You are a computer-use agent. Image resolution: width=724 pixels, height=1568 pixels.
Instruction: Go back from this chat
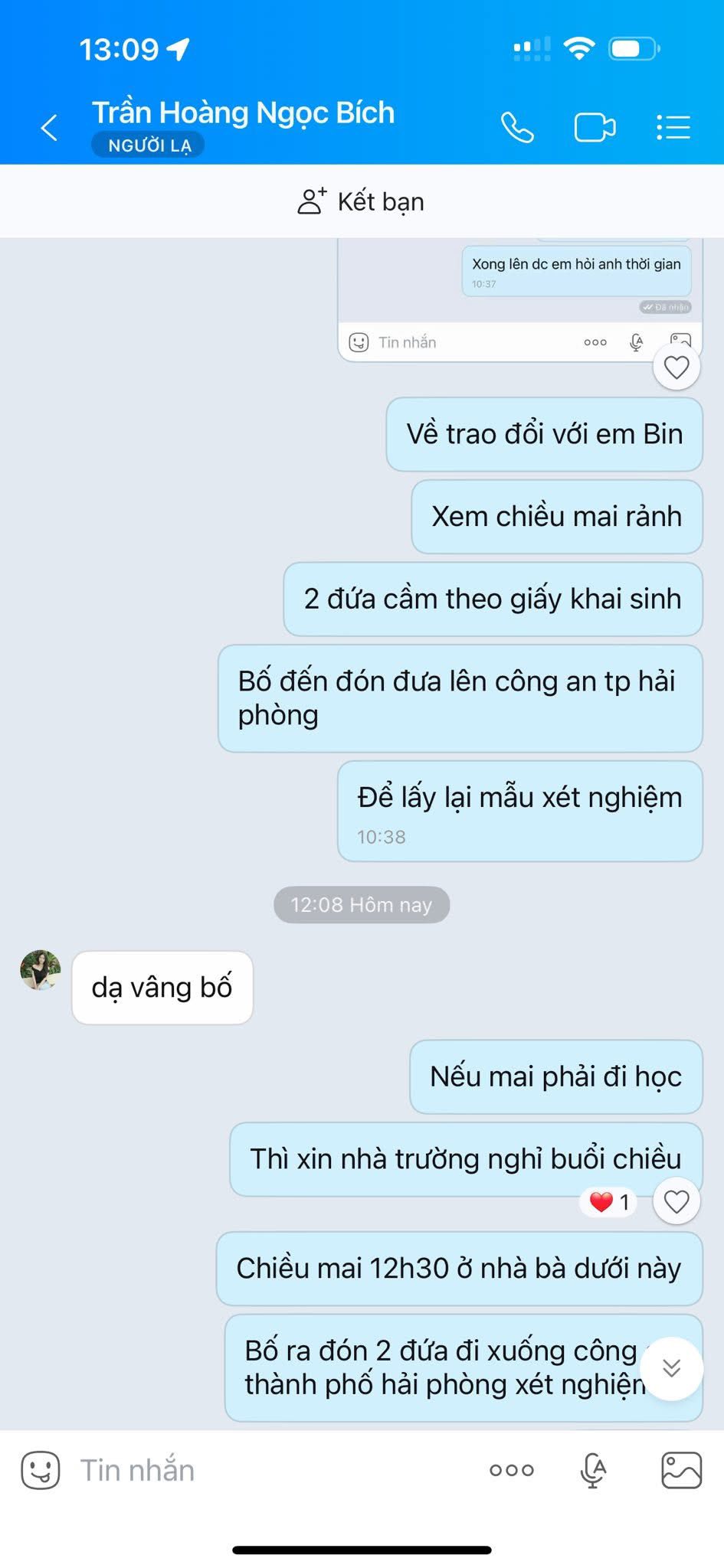(x=49, y=127)
